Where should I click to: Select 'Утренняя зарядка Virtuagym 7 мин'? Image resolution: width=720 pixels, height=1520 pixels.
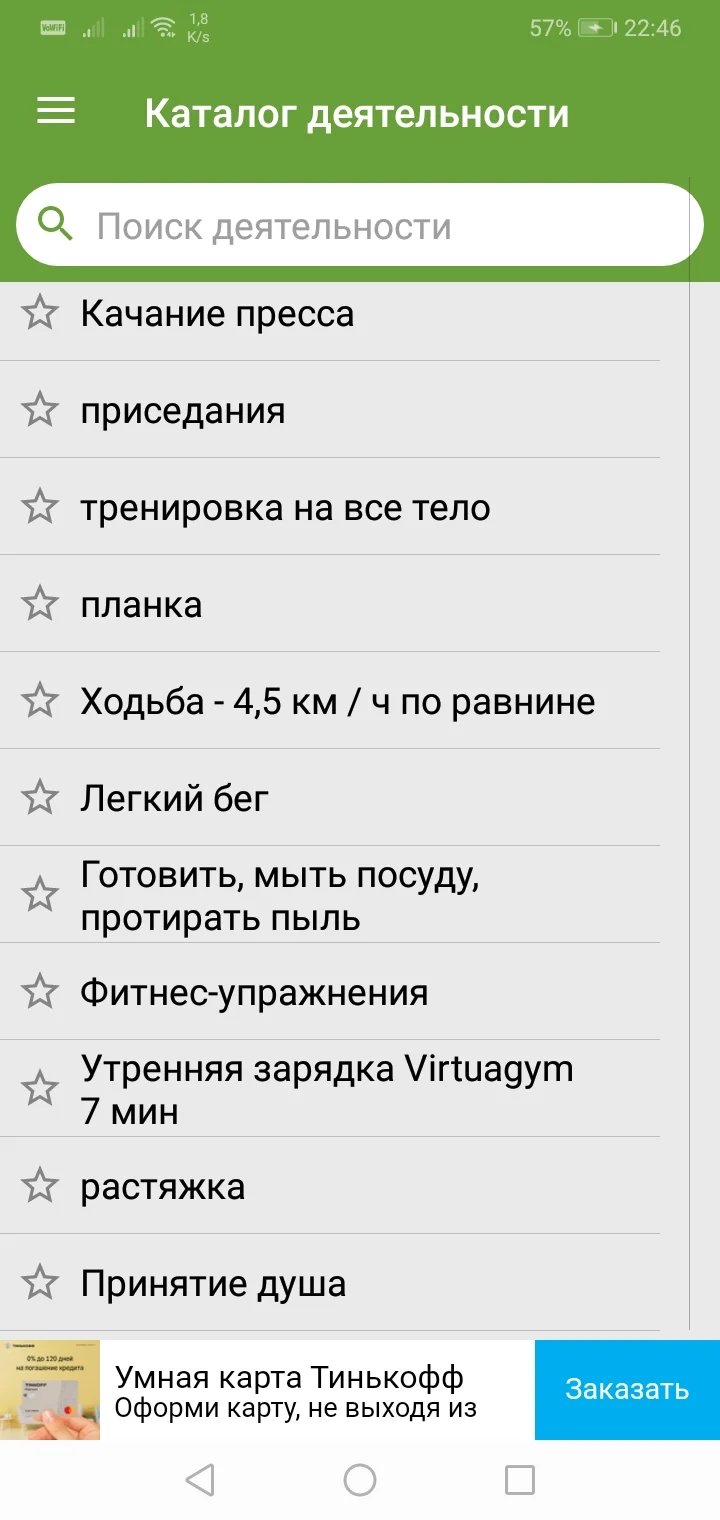[326, 1088]
